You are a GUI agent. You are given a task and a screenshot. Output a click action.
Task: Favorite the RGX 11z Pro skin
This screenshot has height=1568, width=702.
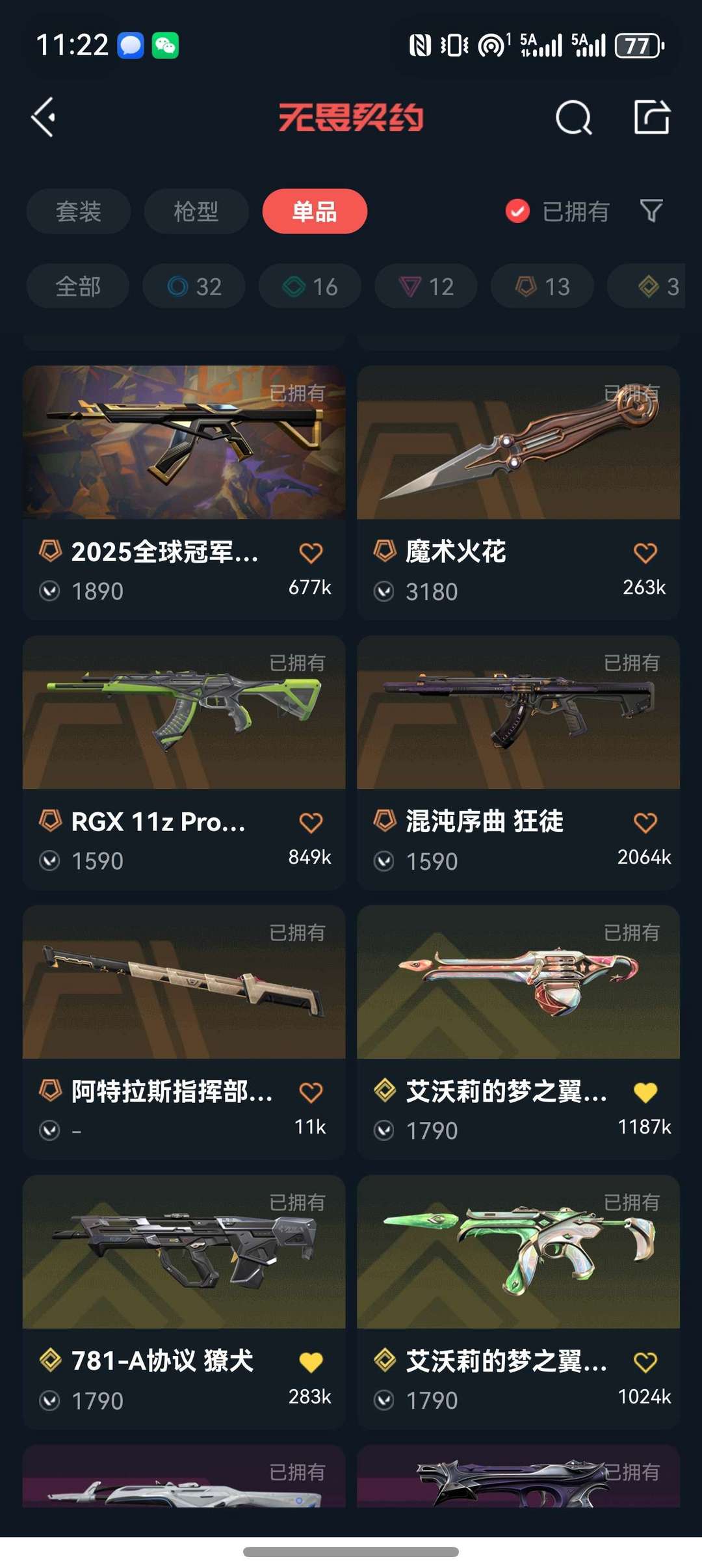[x=311, y=821]
